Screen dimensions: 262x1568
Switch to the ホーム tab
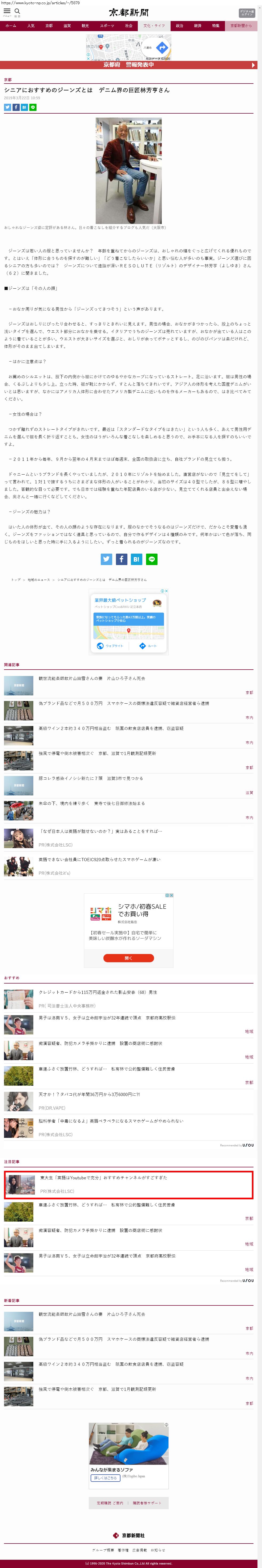click(11, 26)
